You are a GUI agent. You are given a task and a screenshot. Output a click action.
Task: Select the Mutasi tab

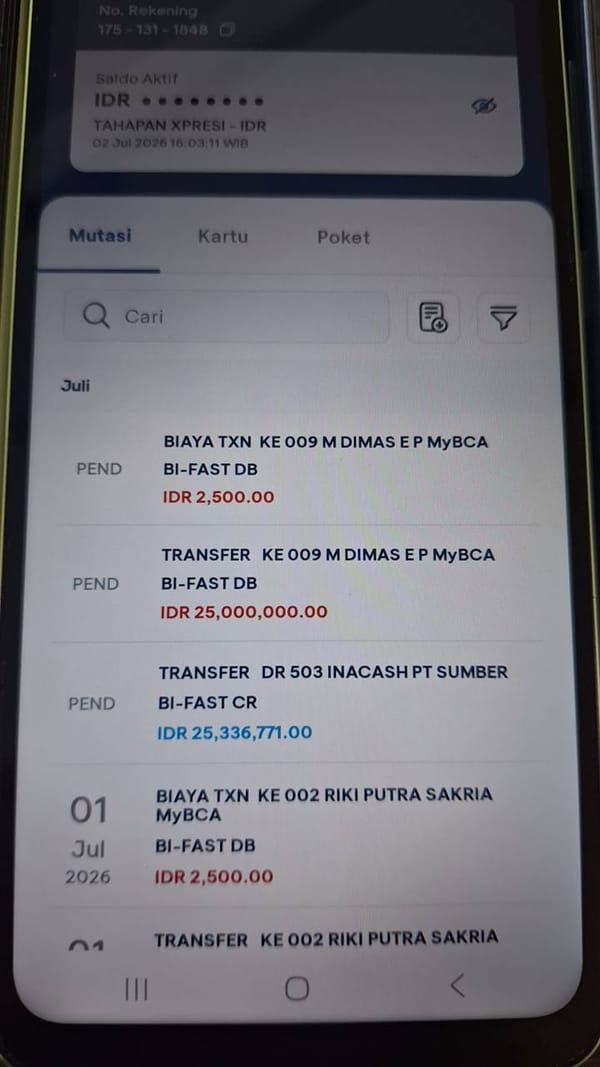pos(100,236)
